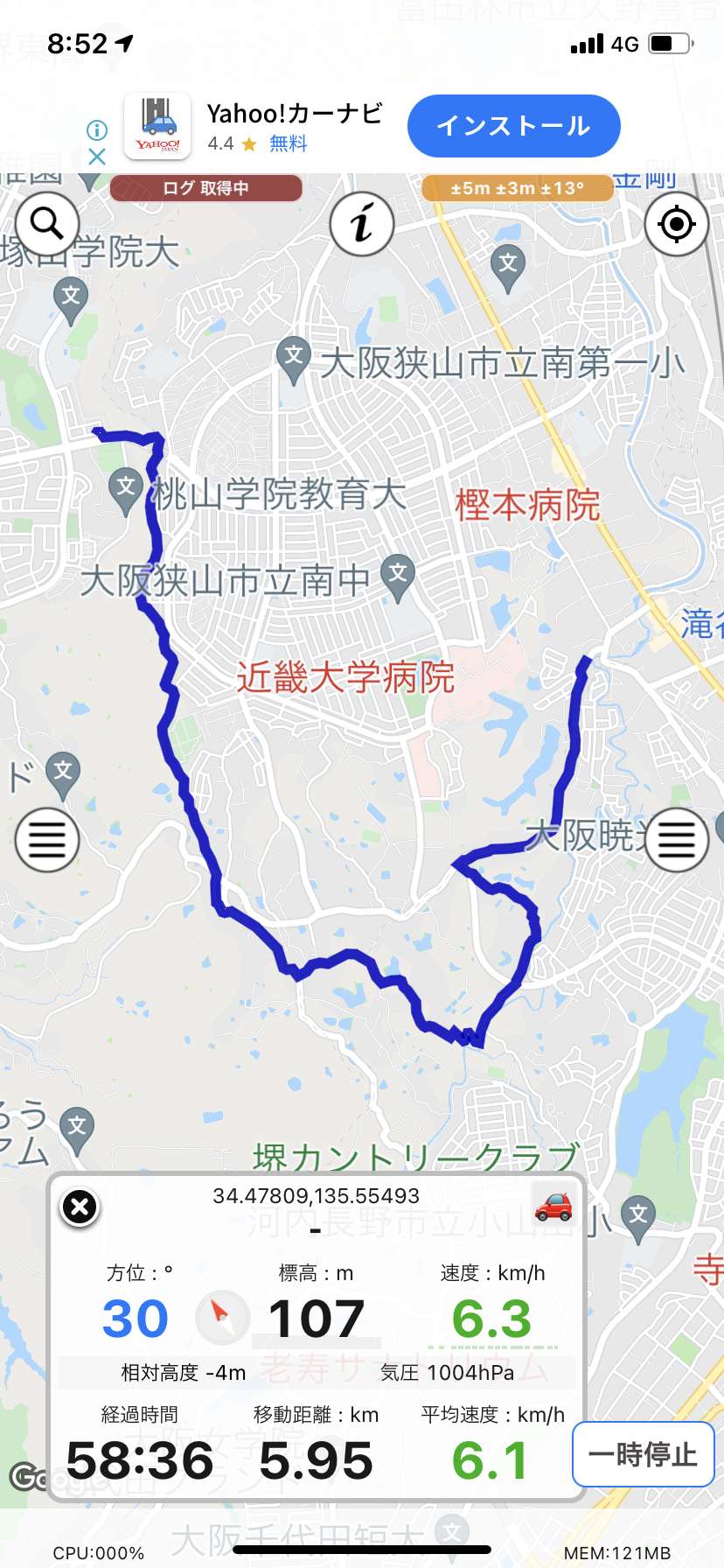Open the left hamburger menu

click(x=47, y=840)
